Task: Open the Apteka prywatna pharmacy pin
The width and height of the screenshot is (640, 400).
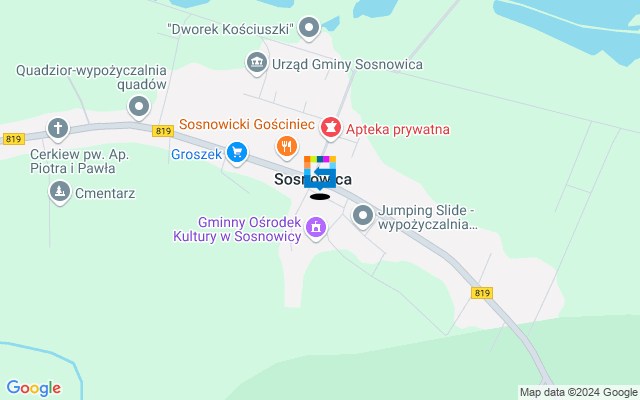Action: click(x=331, y=128)
